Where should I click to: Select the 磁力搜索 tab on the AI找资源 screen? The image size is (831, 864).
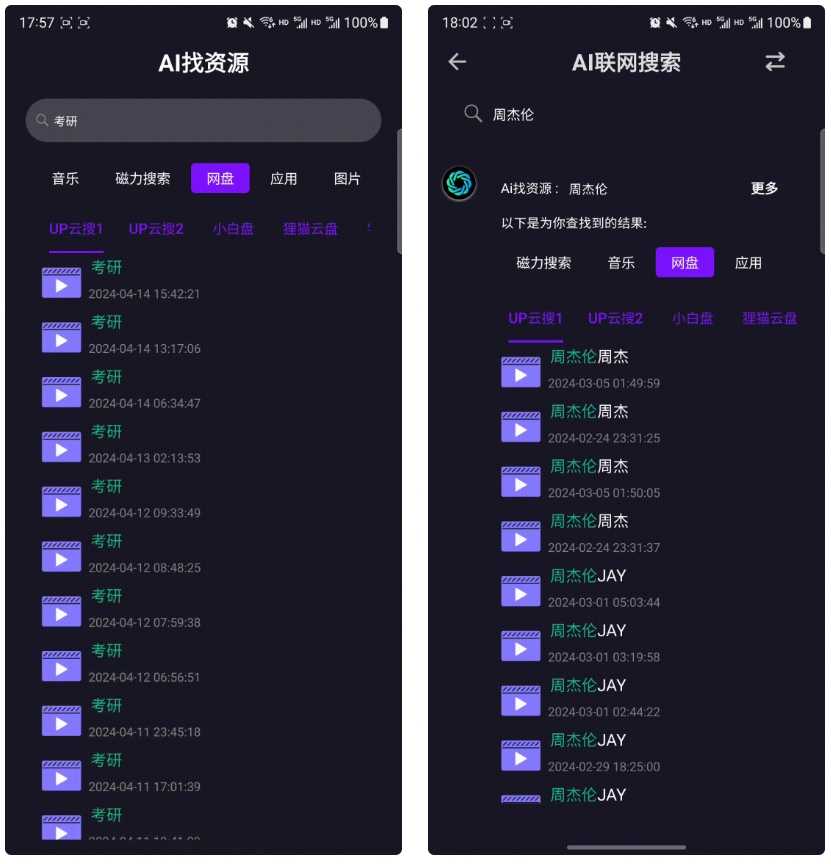click(143, 178)
